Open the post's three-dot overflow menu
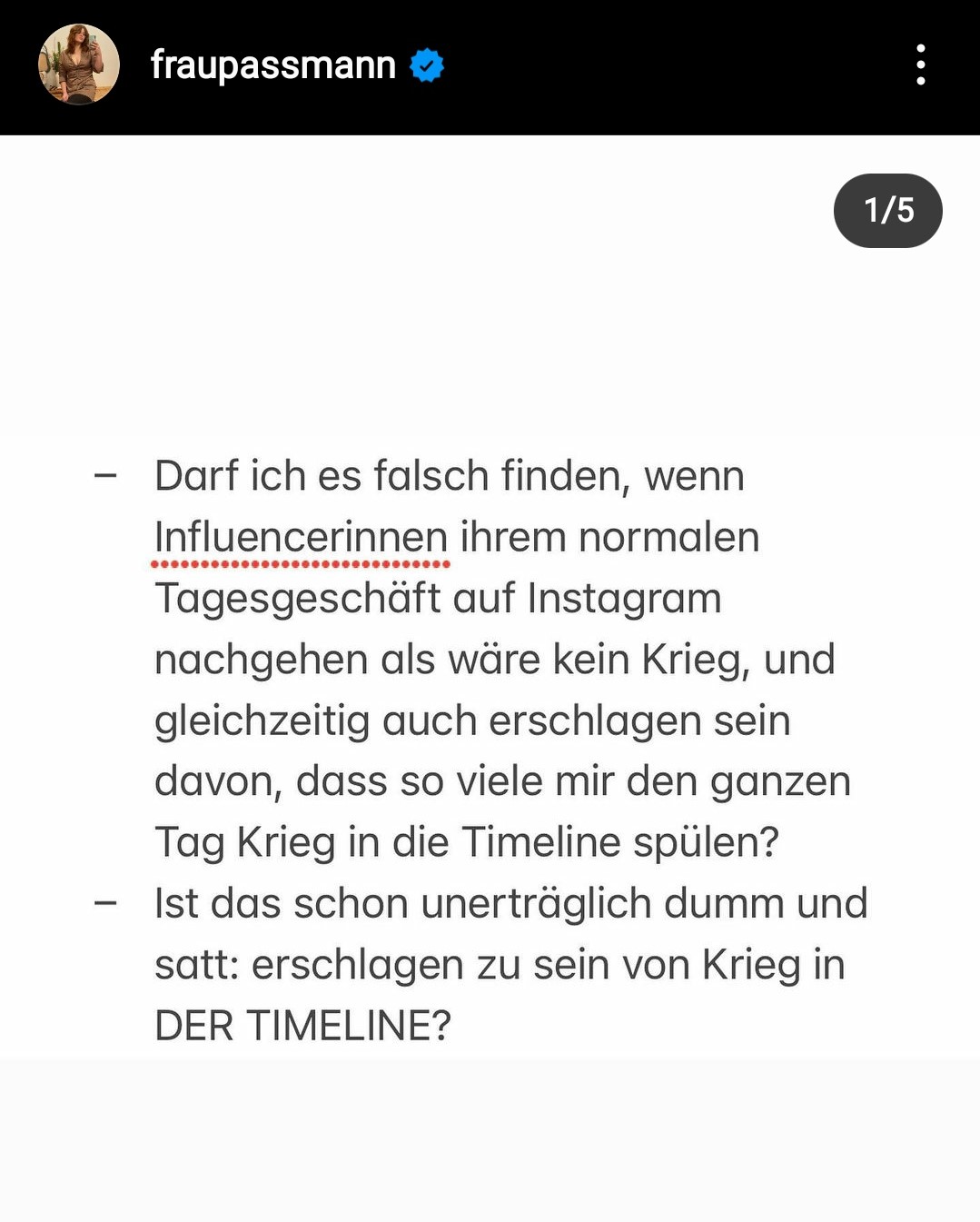The height and width of the screenshot is (1222, 980). click(920, 65)
